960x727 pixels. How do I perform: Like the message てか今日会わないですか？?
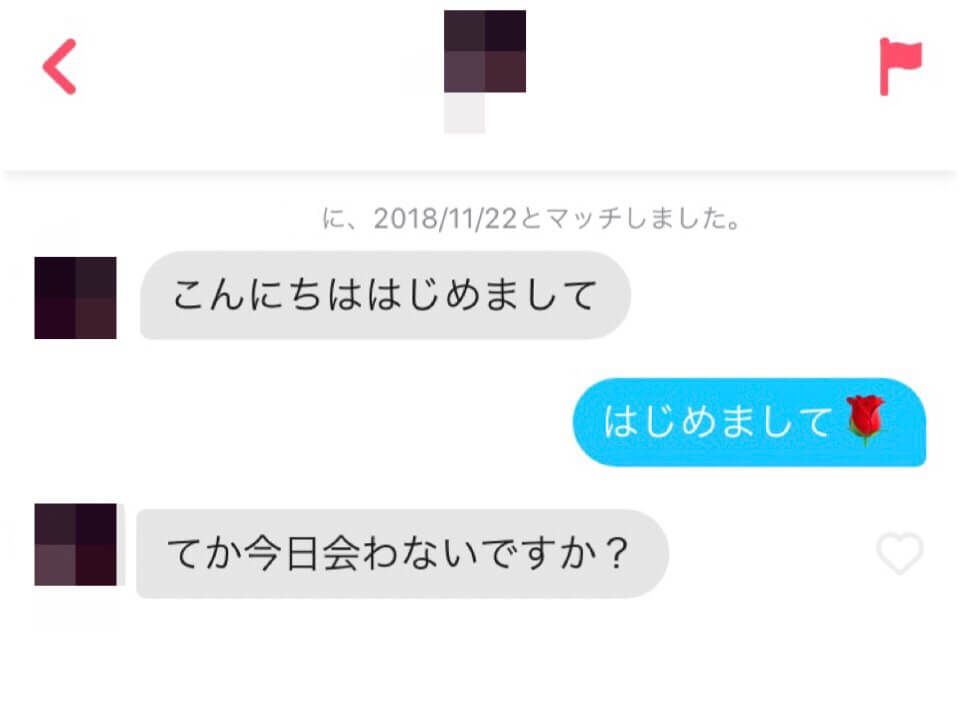(899, 554)
